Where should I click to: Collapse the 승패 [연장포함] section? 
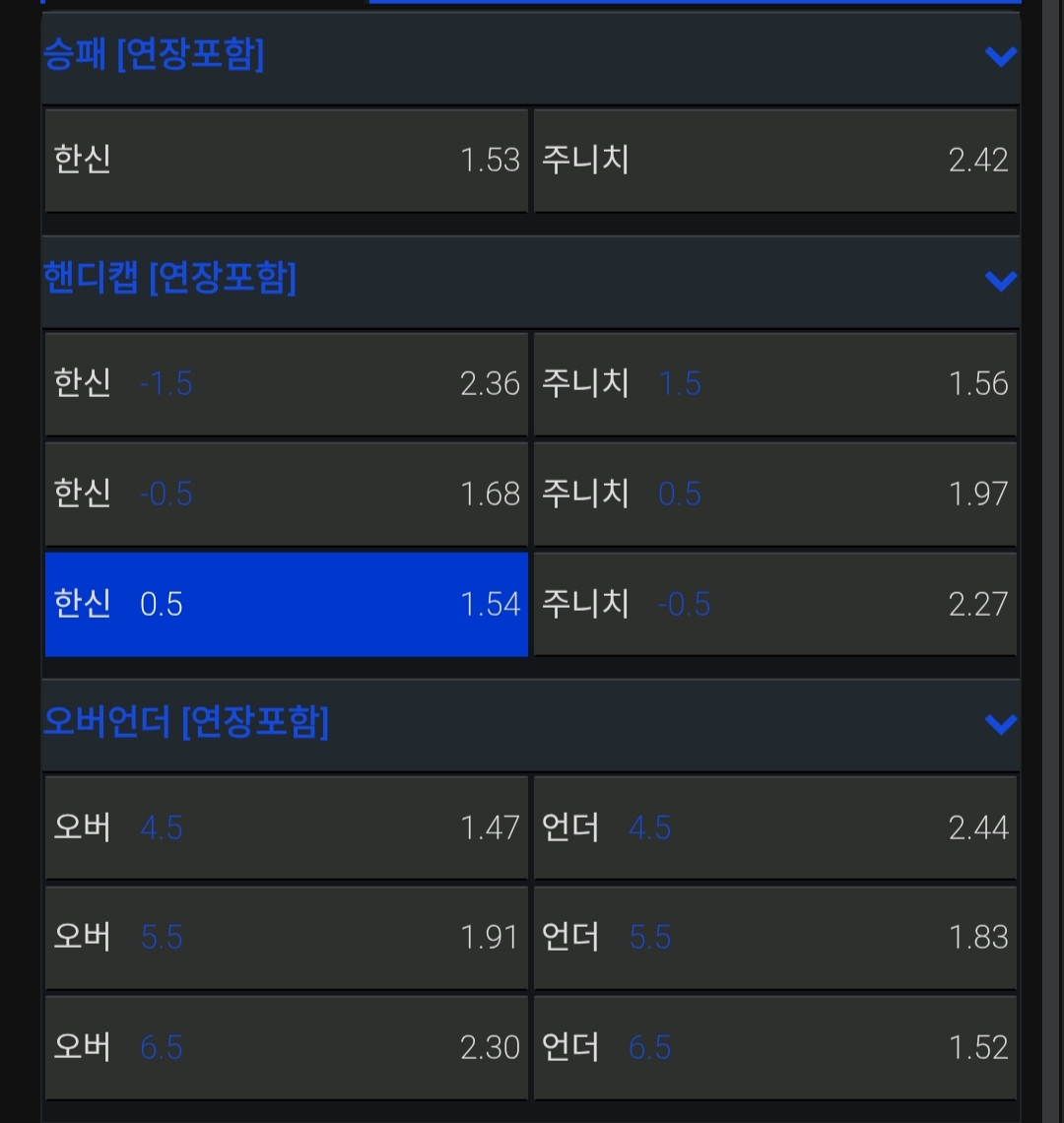[1000, 57]
